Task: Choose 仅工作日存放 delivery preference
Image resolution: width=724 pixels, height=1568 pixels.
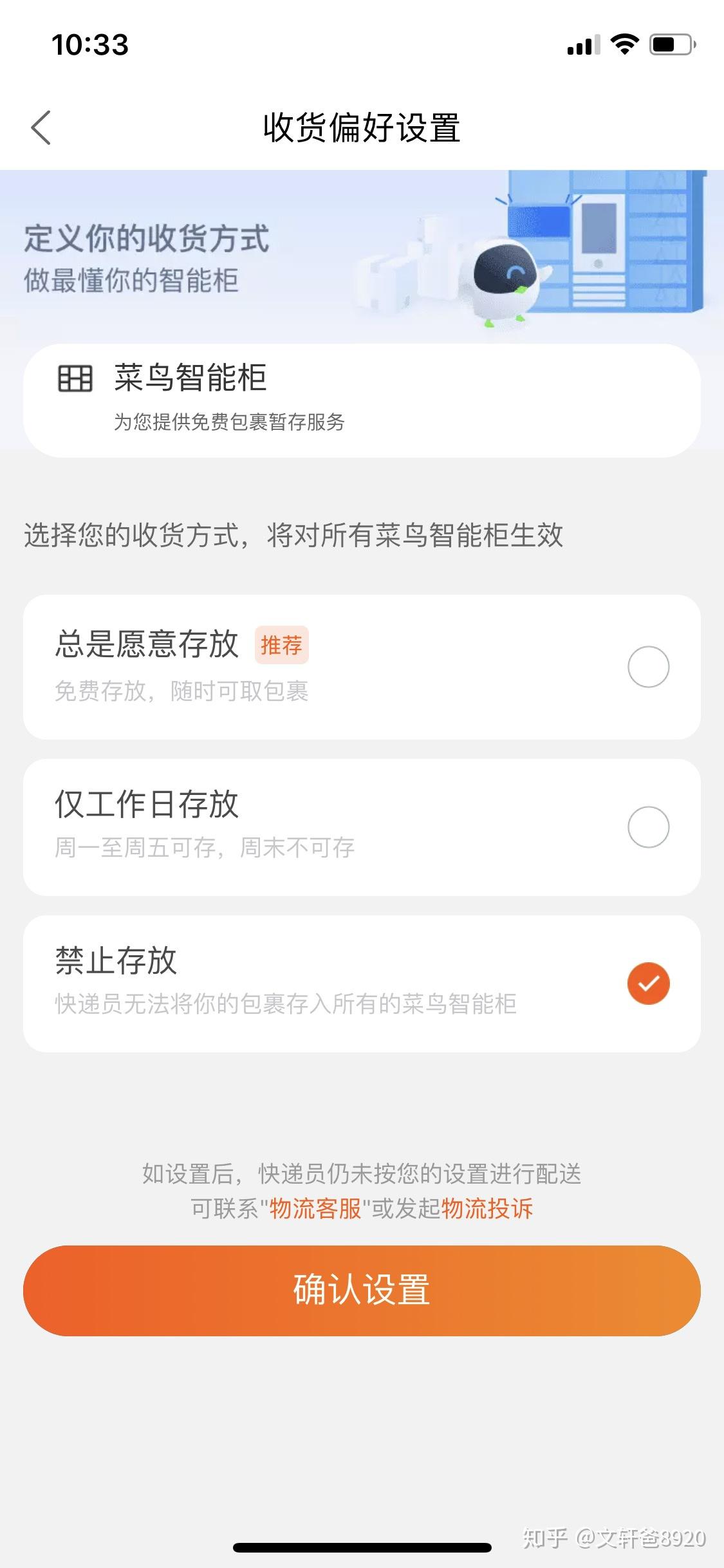Action: click(x=648, y=827)
